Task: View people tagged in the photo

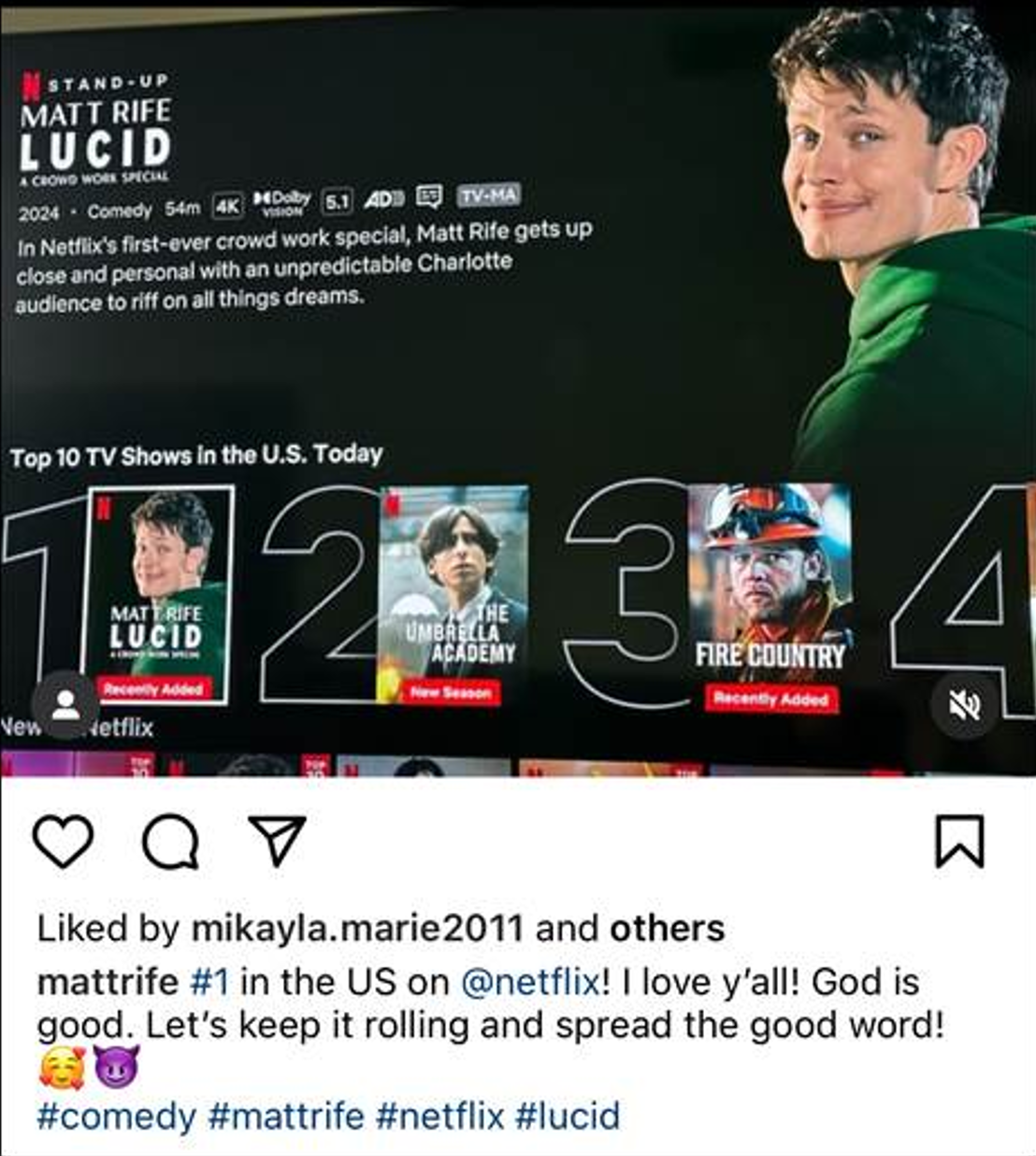Action: click(65, 704)
